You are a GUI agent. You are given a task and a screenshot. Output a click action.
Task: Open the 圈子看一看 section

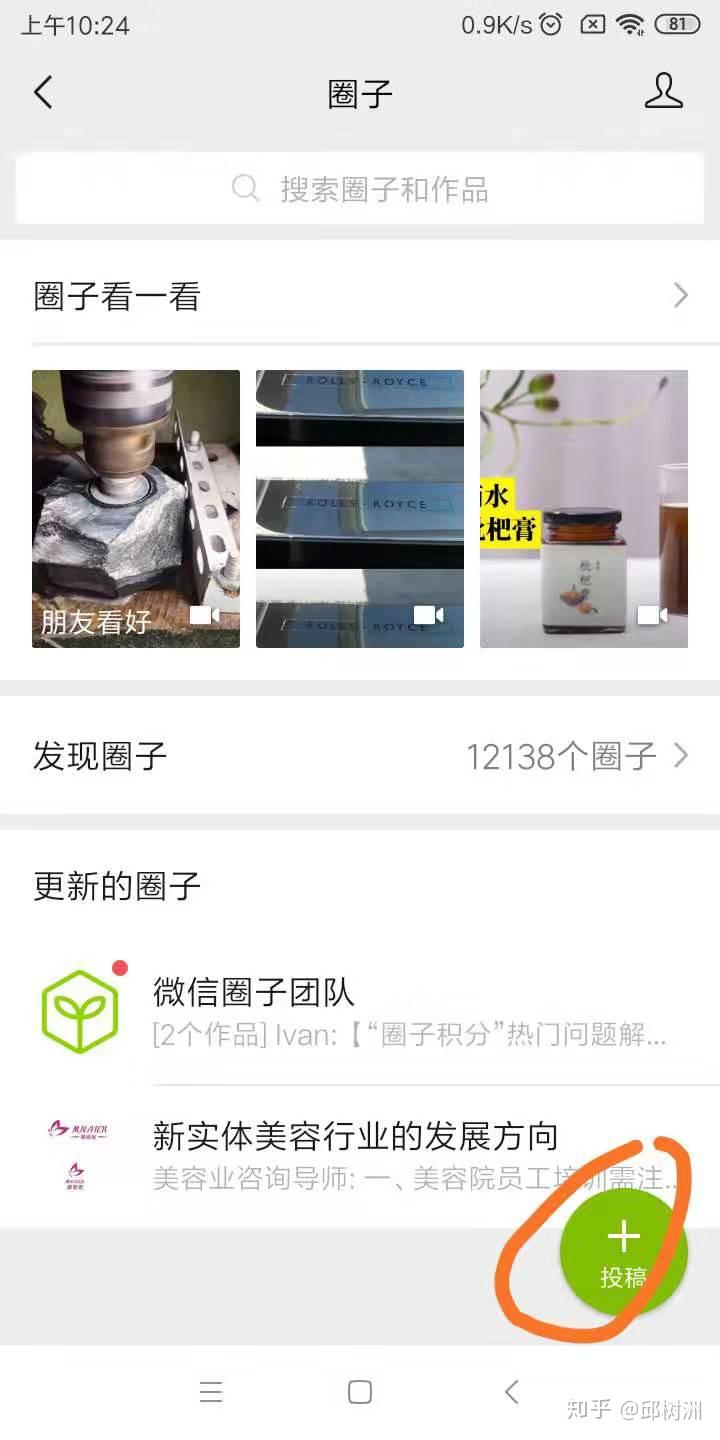[360, 296]
